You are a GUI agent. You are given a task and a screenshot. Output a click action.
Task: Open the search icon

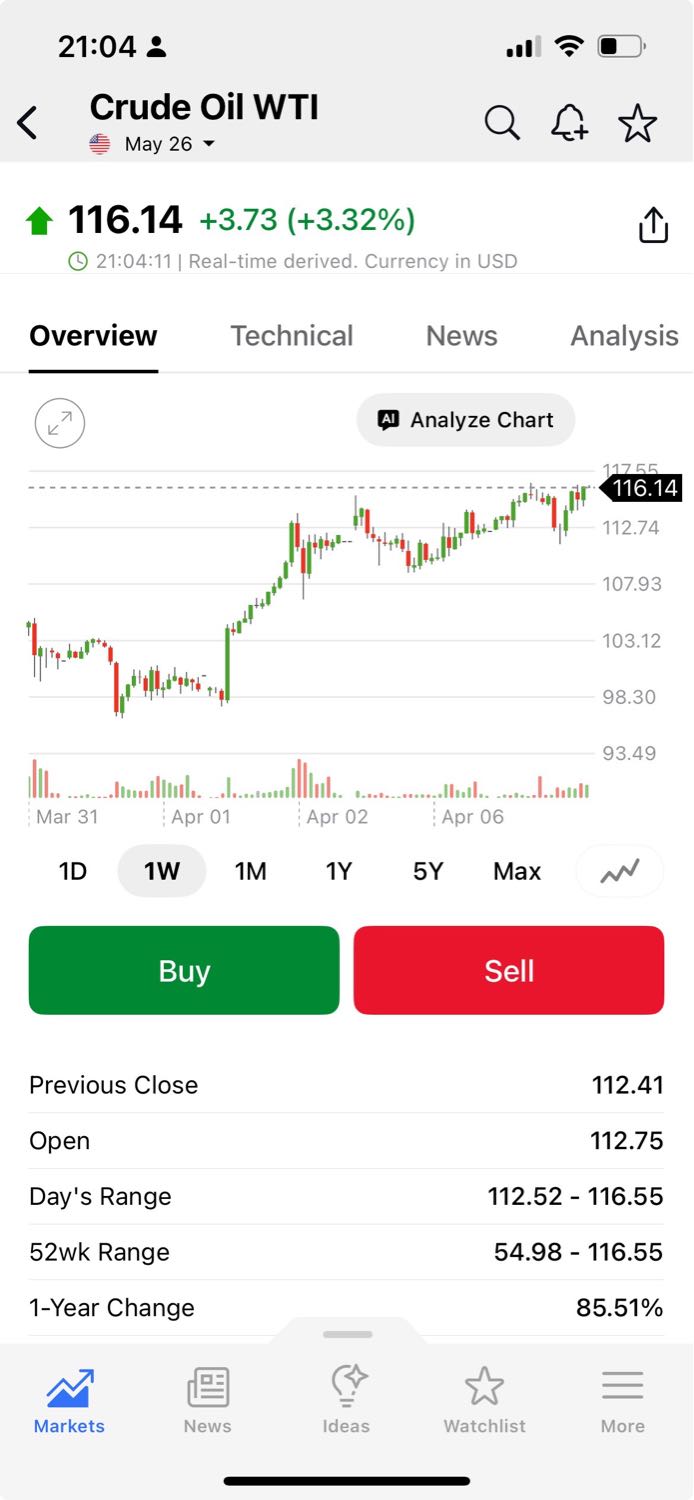tap(502, 124)
